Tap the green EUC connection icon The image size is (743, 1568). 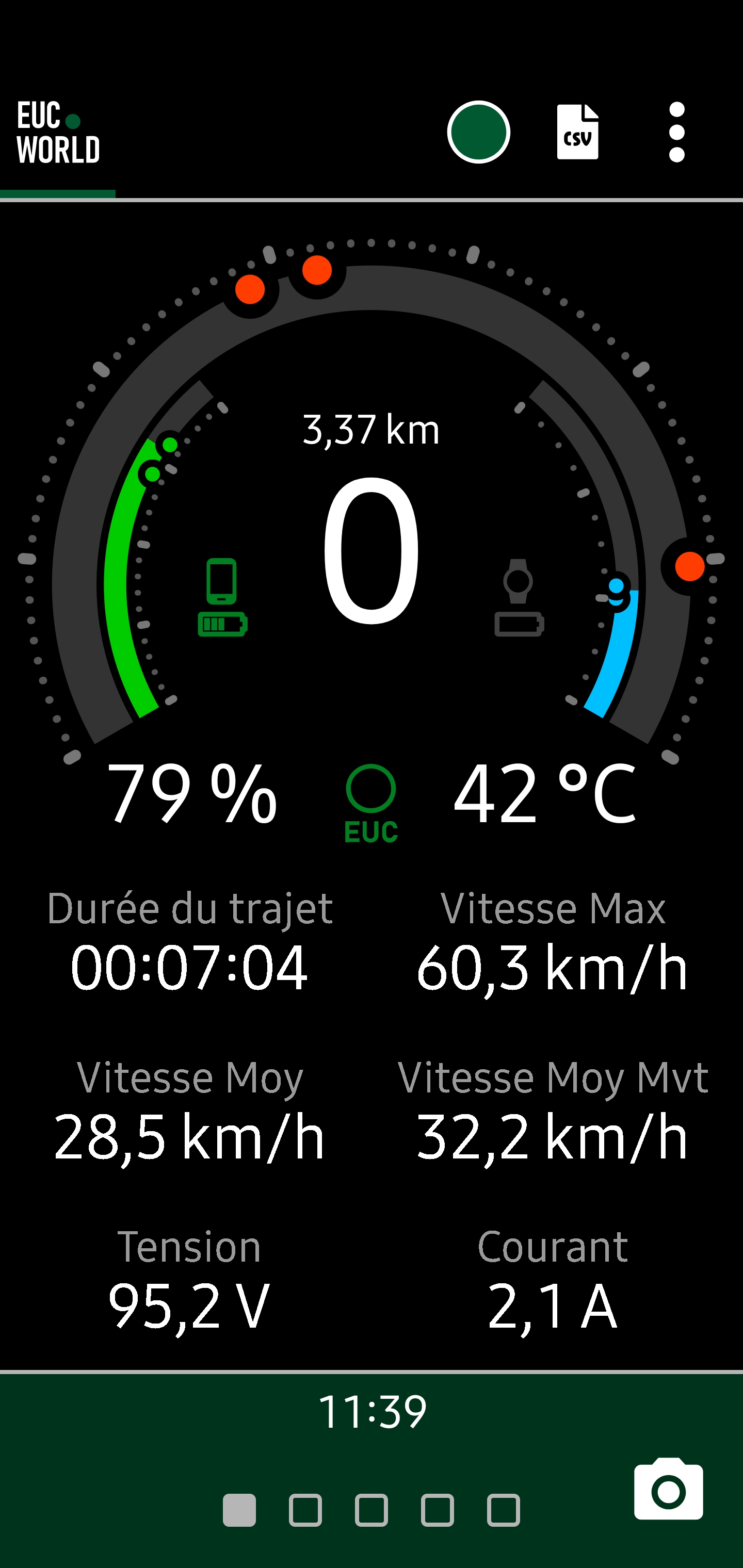coord(371,804)
